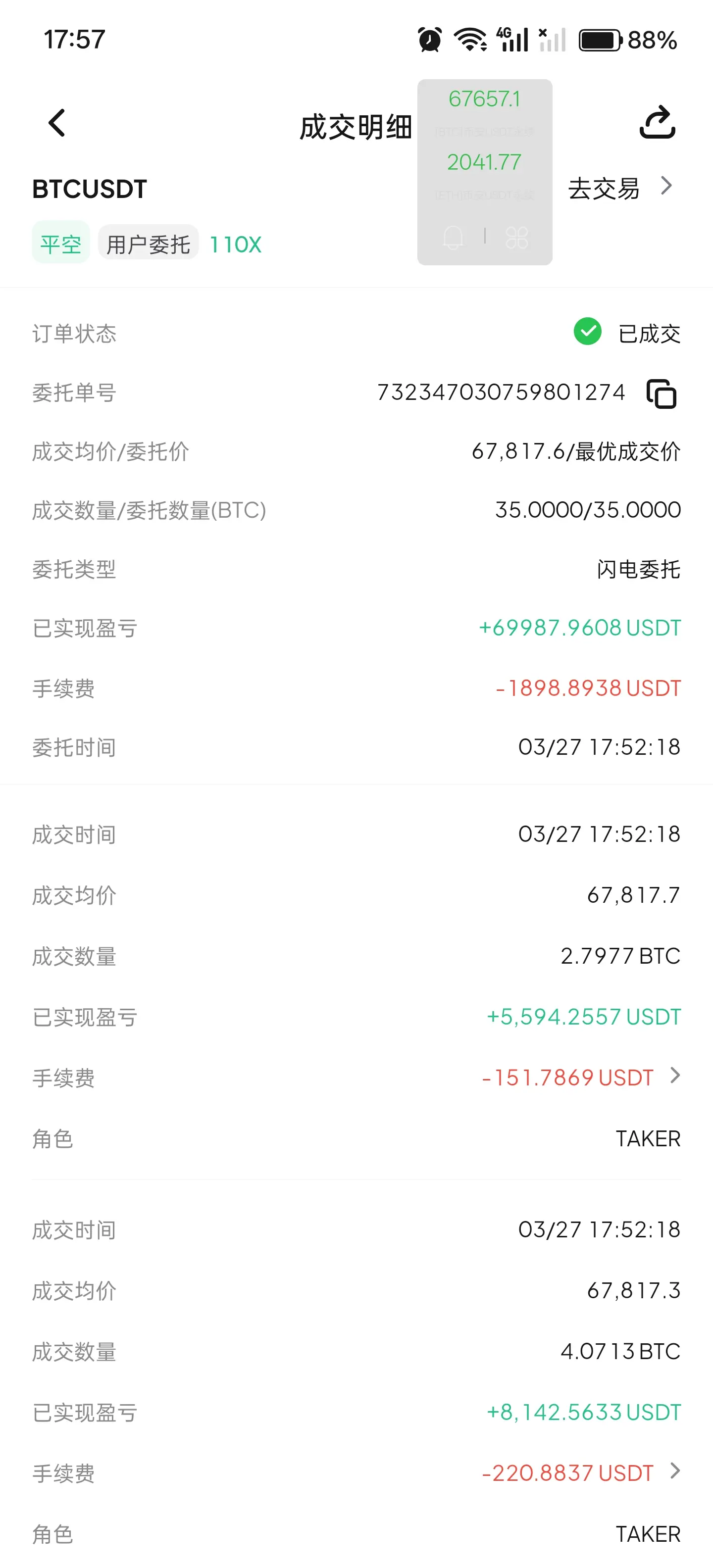Image resolution: width=713 pixels, height=1568 pixels.
Task: Expand fee details for -151.7869 USDT
Action: [x=674, y=1076]
